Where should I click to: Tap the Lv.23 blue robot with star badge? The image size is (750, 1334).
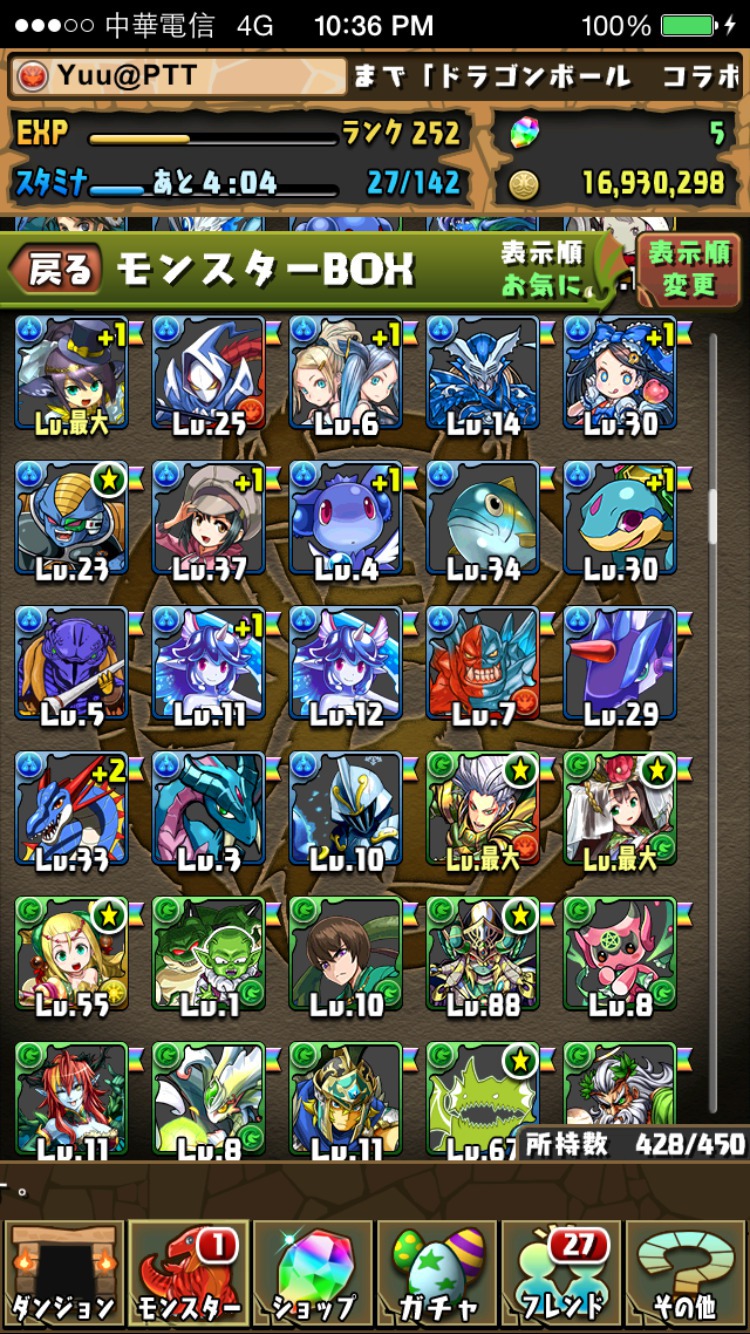(x=72, y=520)
